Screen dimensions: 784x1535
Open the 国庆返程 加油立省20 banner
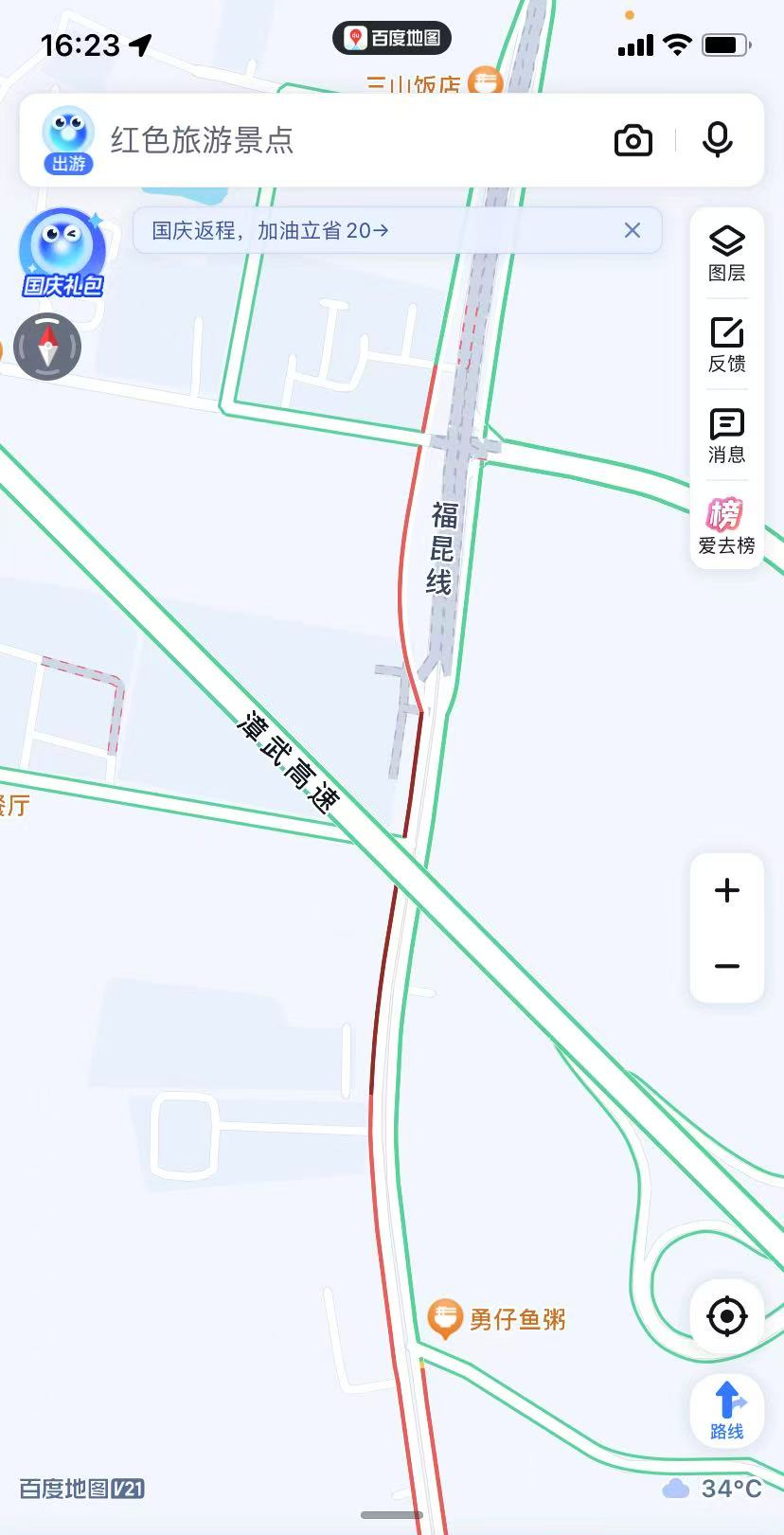pos(369,230)
